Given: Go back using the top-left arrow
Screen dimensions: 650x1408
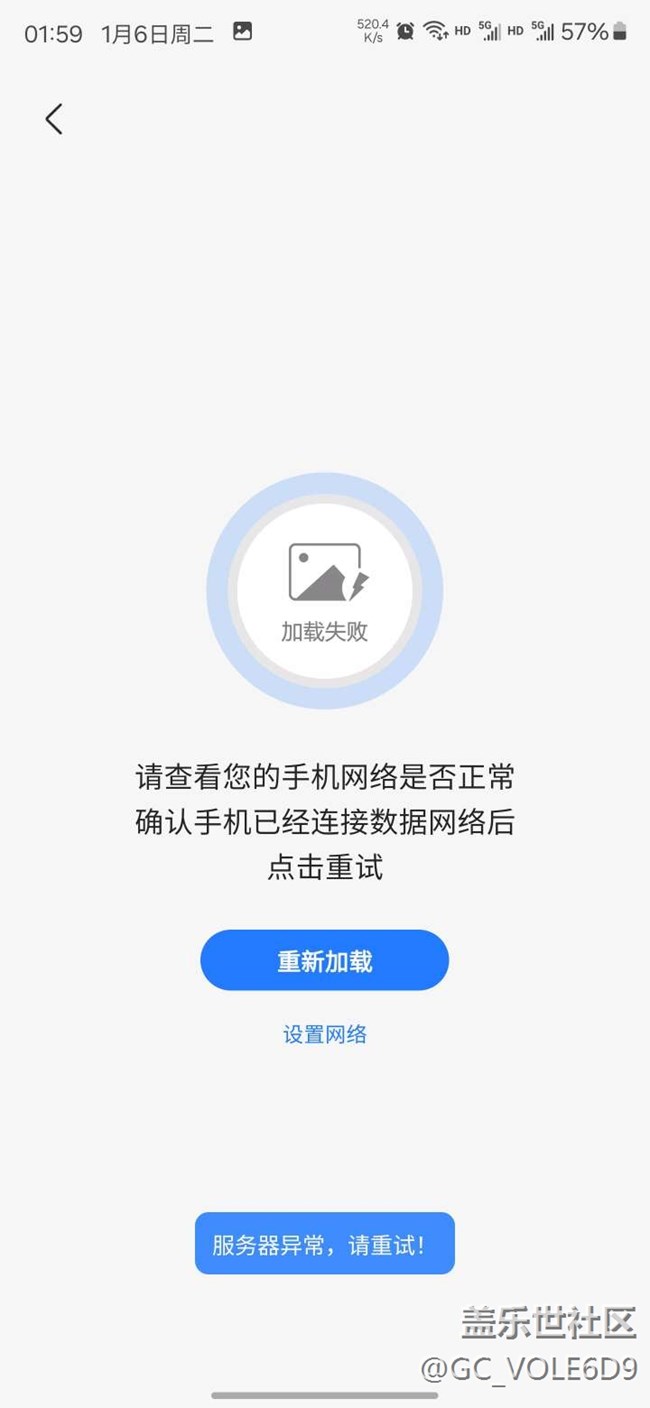Looking at the screenshot, I should click(54, 119).
